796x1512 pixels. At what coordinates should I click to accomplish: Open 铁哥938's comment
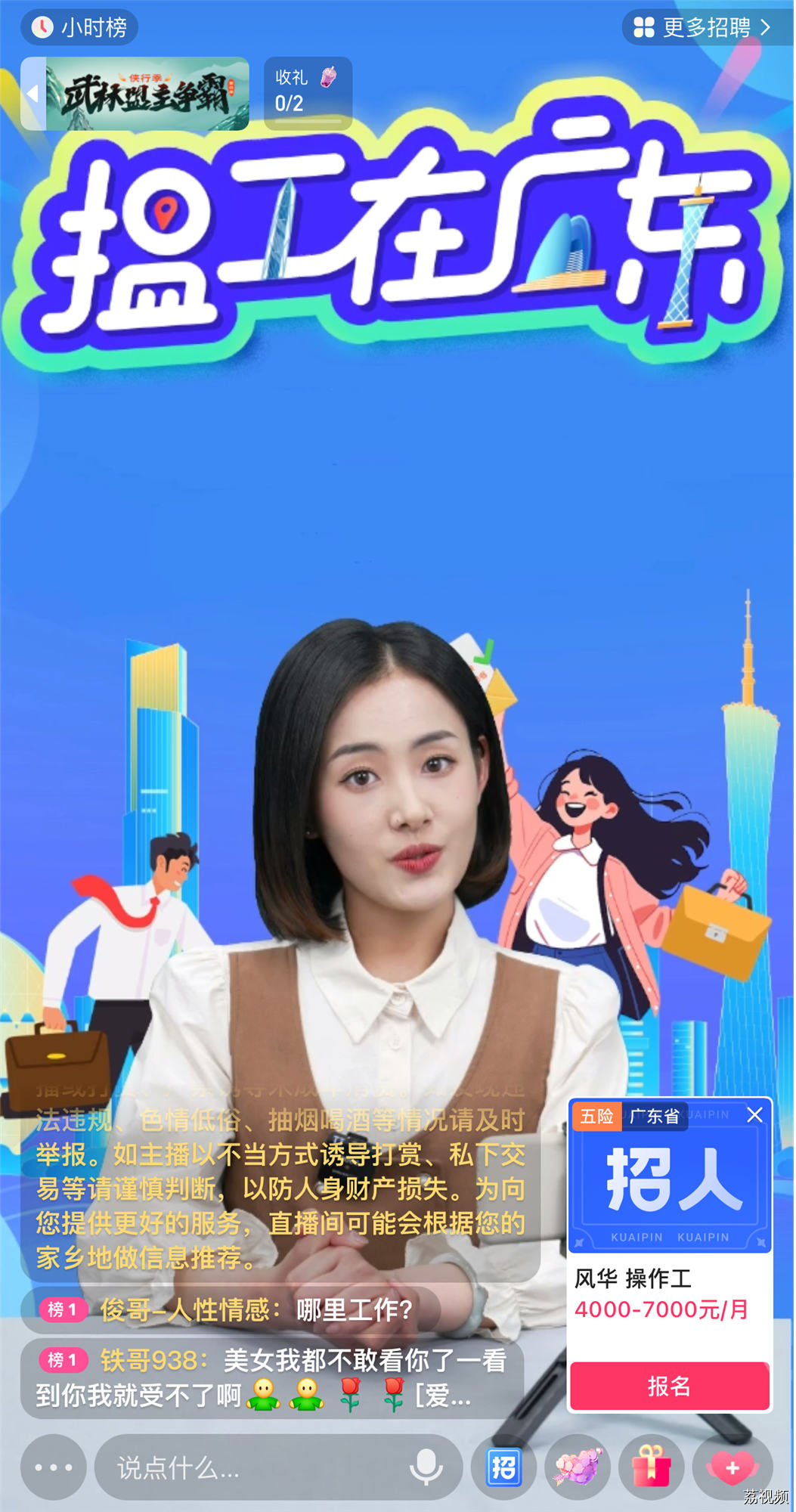tap(272, 1378)
